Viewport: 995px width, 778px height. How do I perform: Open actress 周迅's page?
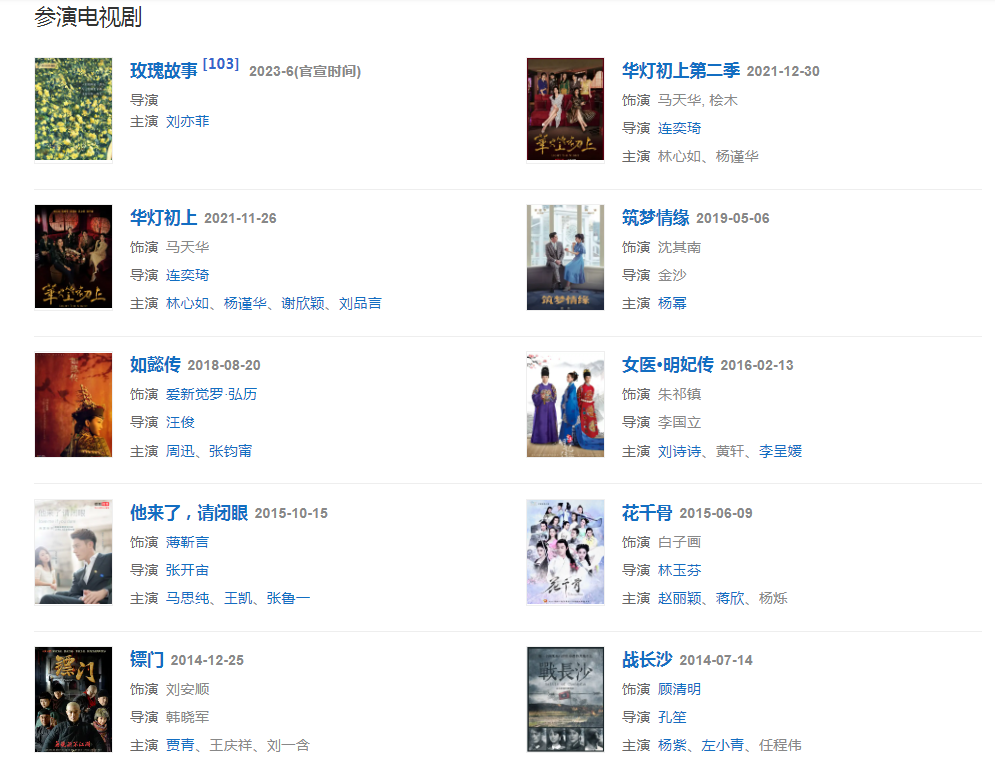coord(180,451)
